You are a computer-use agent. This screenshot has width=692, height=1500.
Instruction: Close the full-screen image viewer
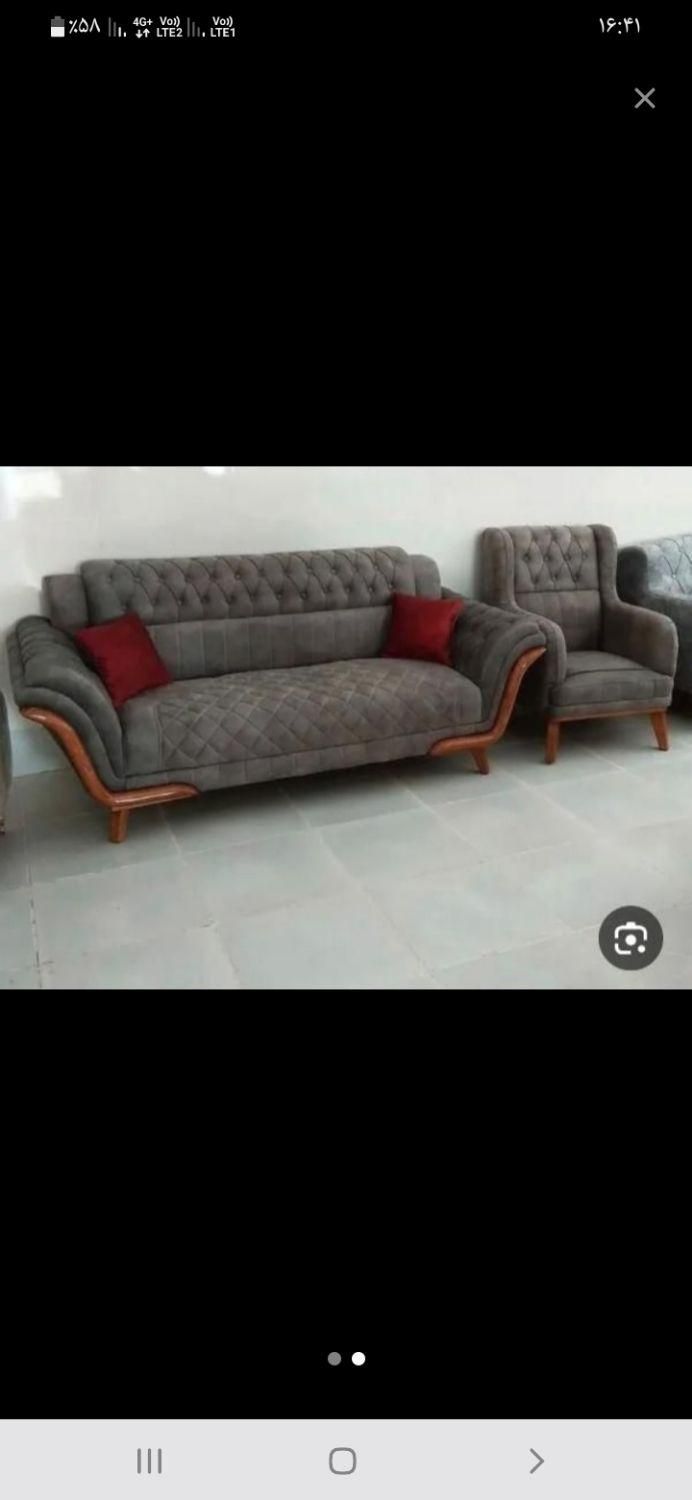coord(644,98)
